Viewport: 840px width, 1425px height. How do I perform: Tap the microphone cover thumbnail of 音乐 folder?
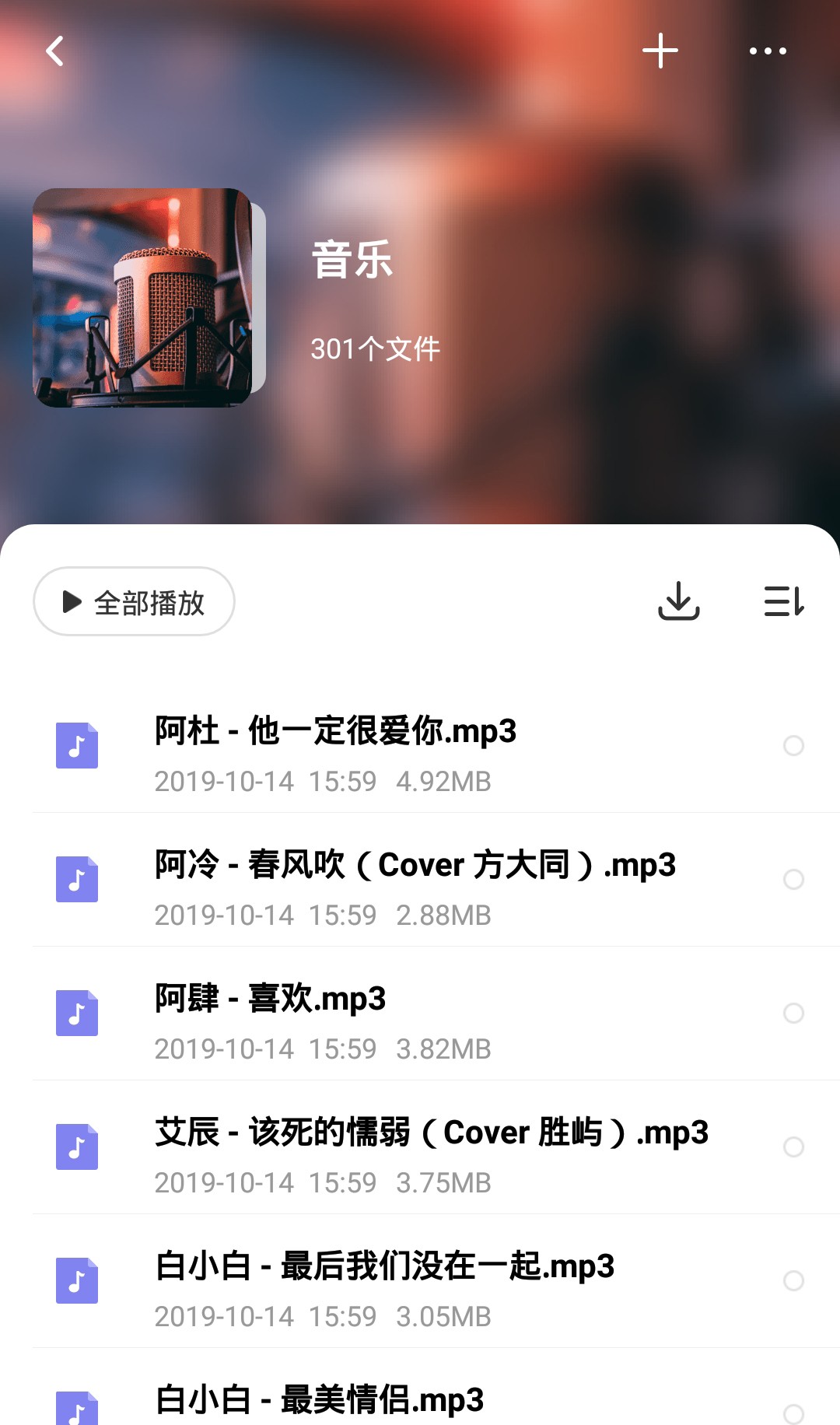pos(148,299)
